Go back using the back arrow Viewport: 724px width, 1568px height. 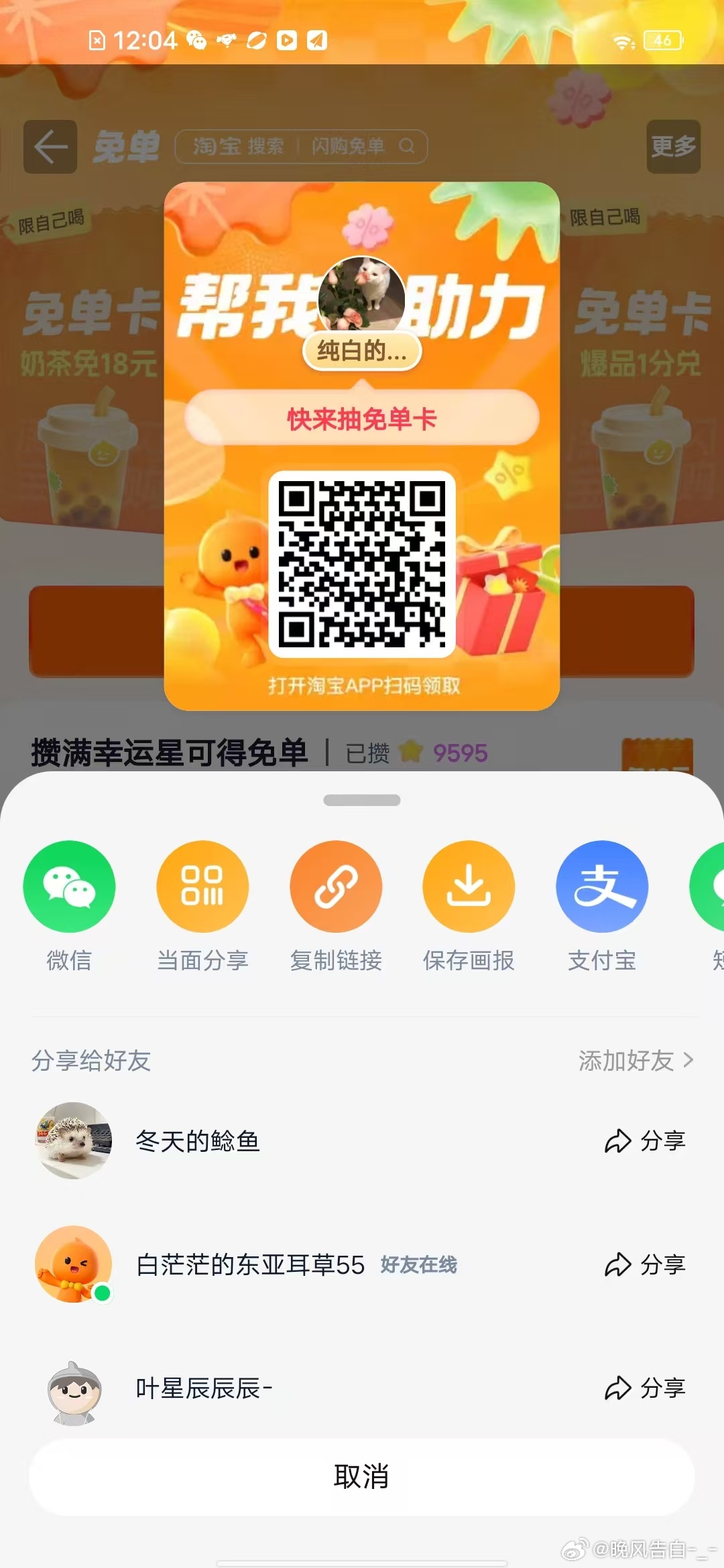tap(50, 147)
